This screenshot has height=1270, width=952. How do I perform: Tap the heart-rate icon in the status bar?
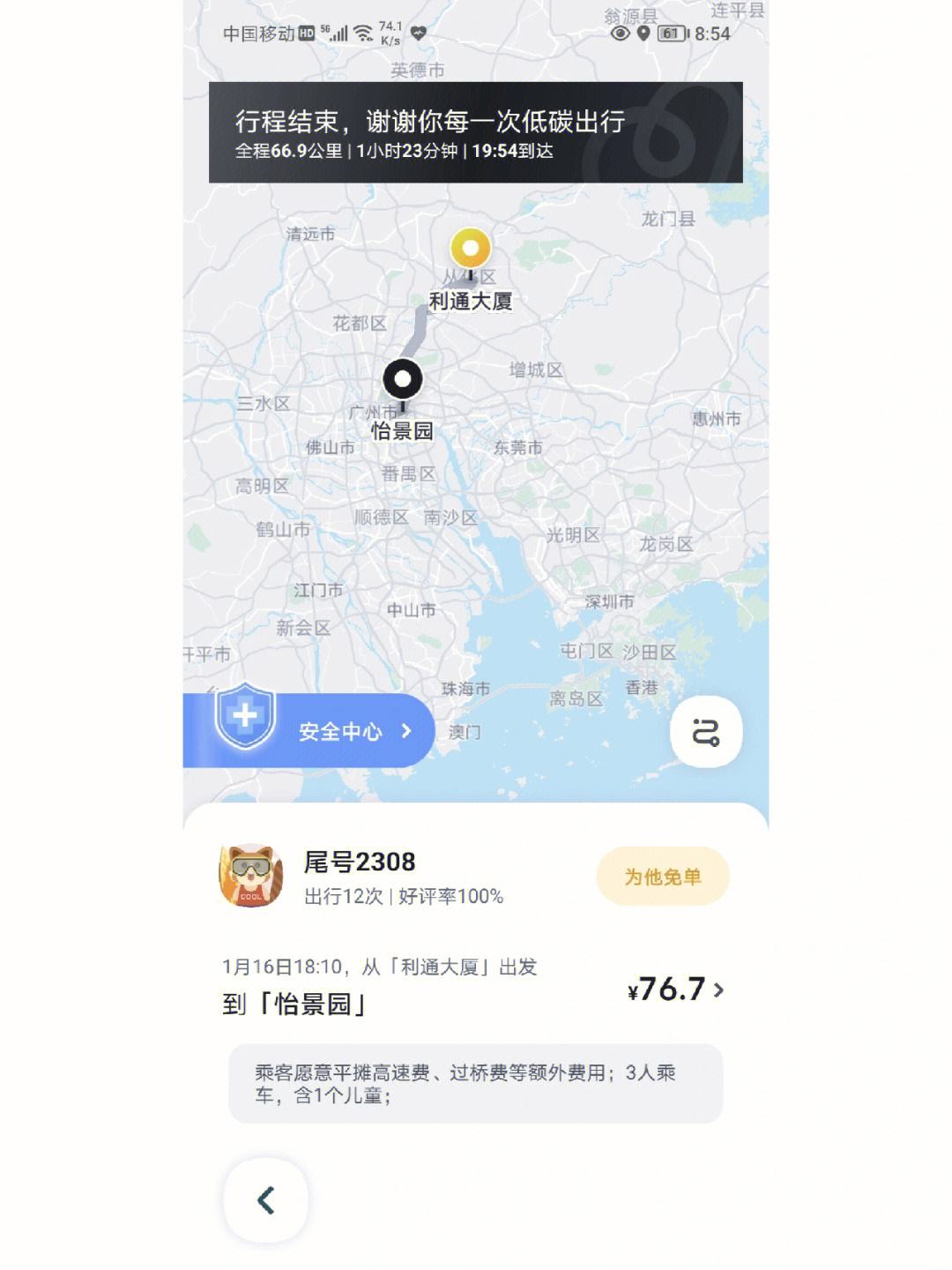tap(418, 32)
